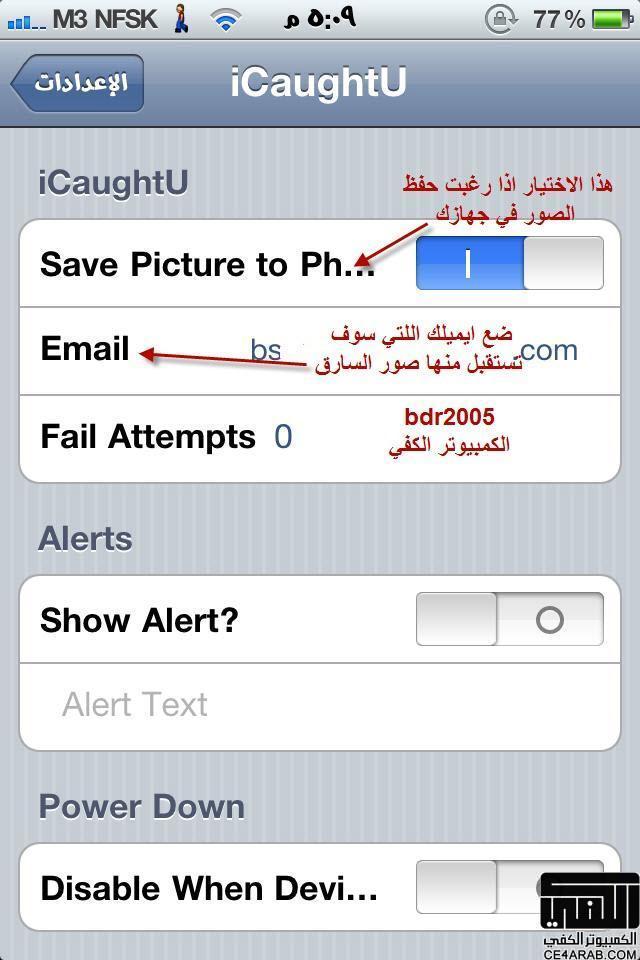Toggle Save Picture to Photos switch
Viewport: 640px width, 960px height.
tap(509, 263)
